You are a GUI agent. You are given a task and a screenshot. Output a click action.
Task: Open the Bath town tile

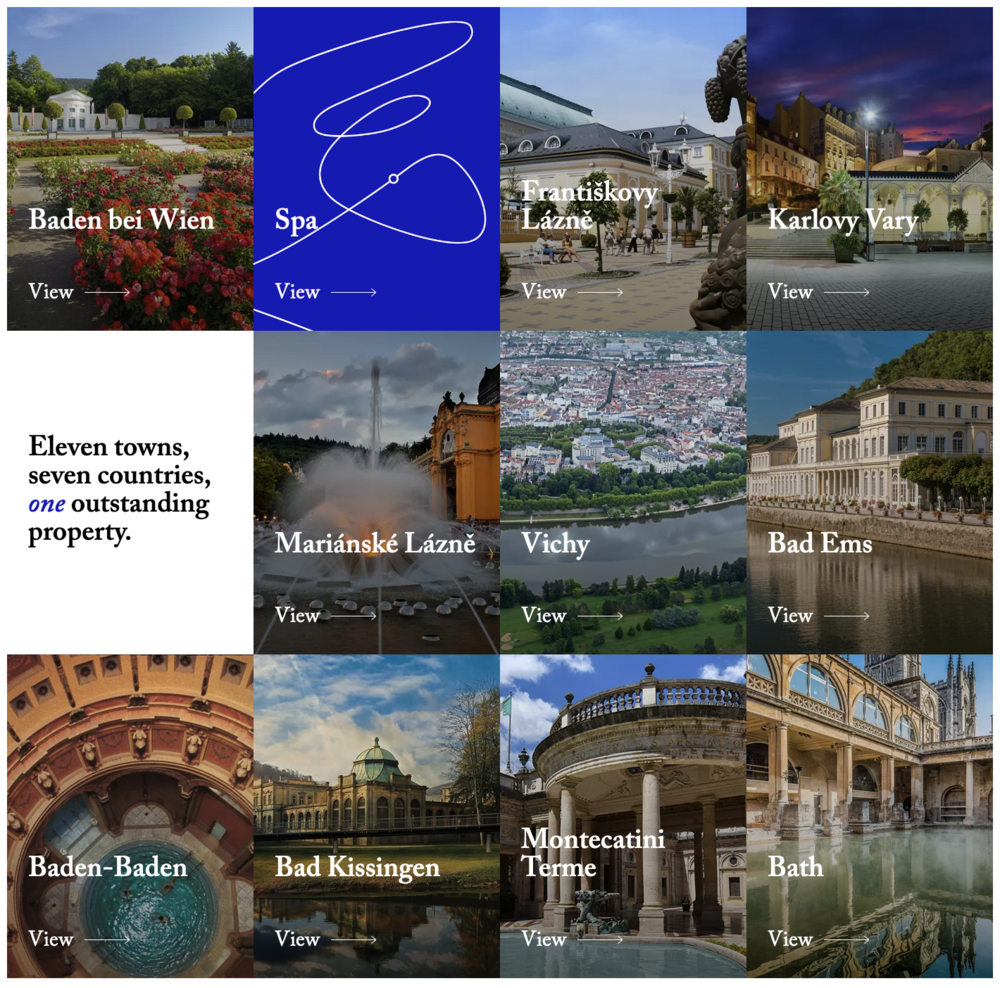869,816
